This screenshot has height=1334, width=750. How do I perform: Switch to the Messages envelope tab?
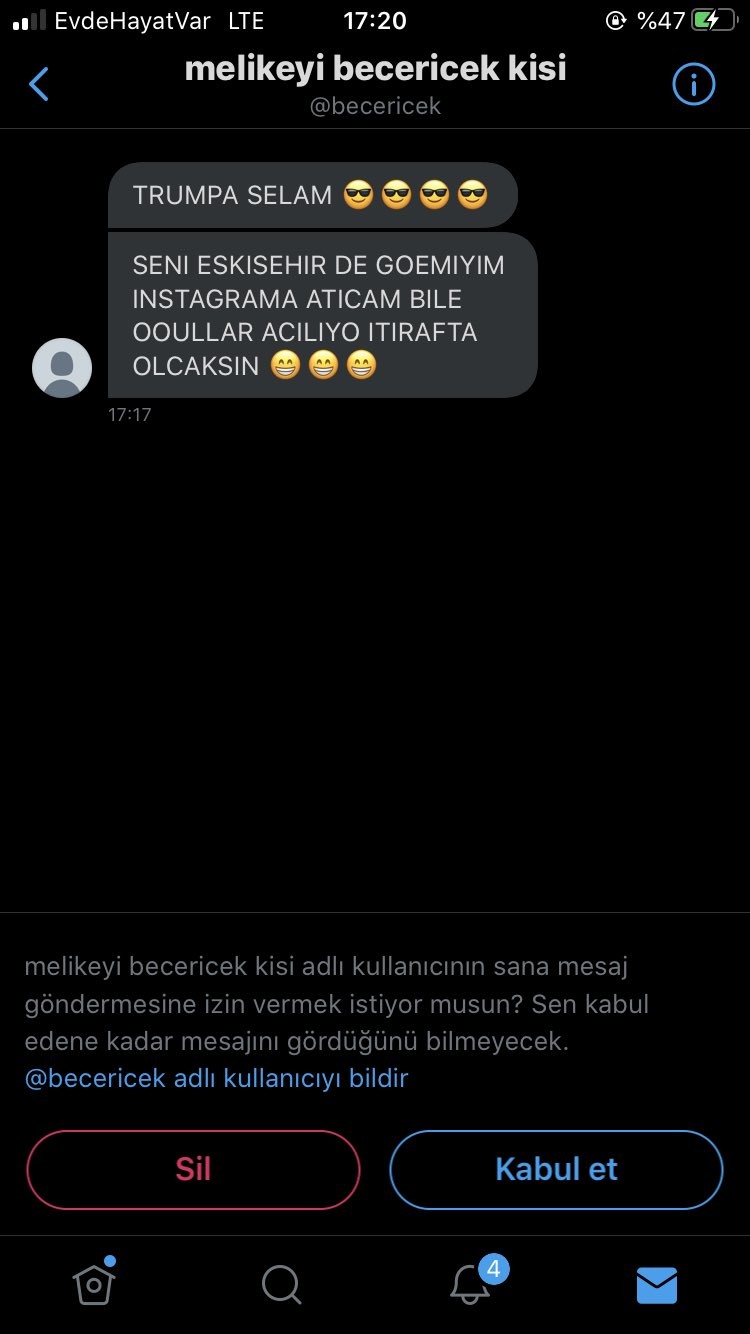(x=657, y=1285)
